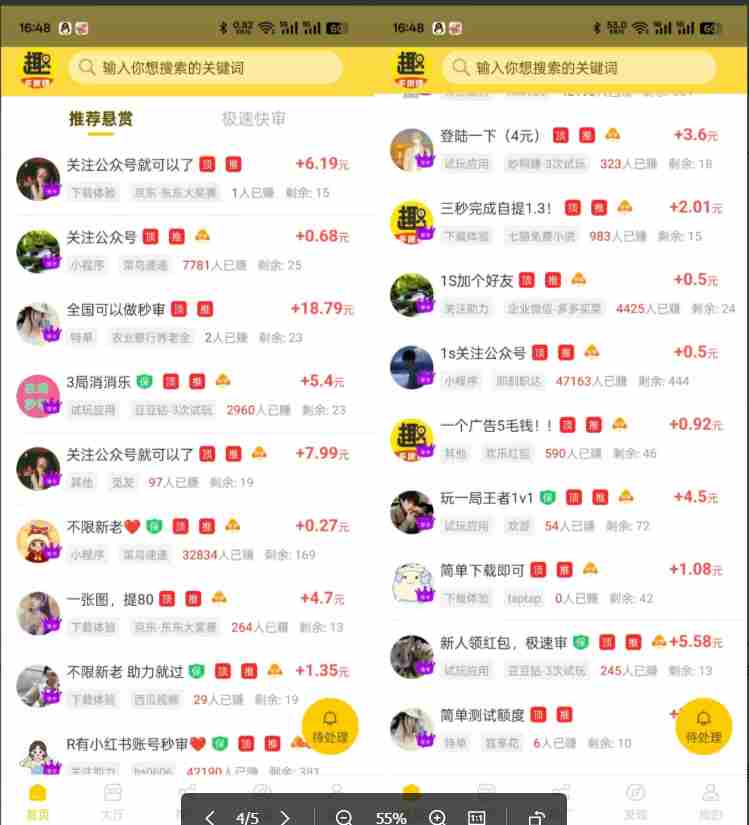Go to the next image

285,817
